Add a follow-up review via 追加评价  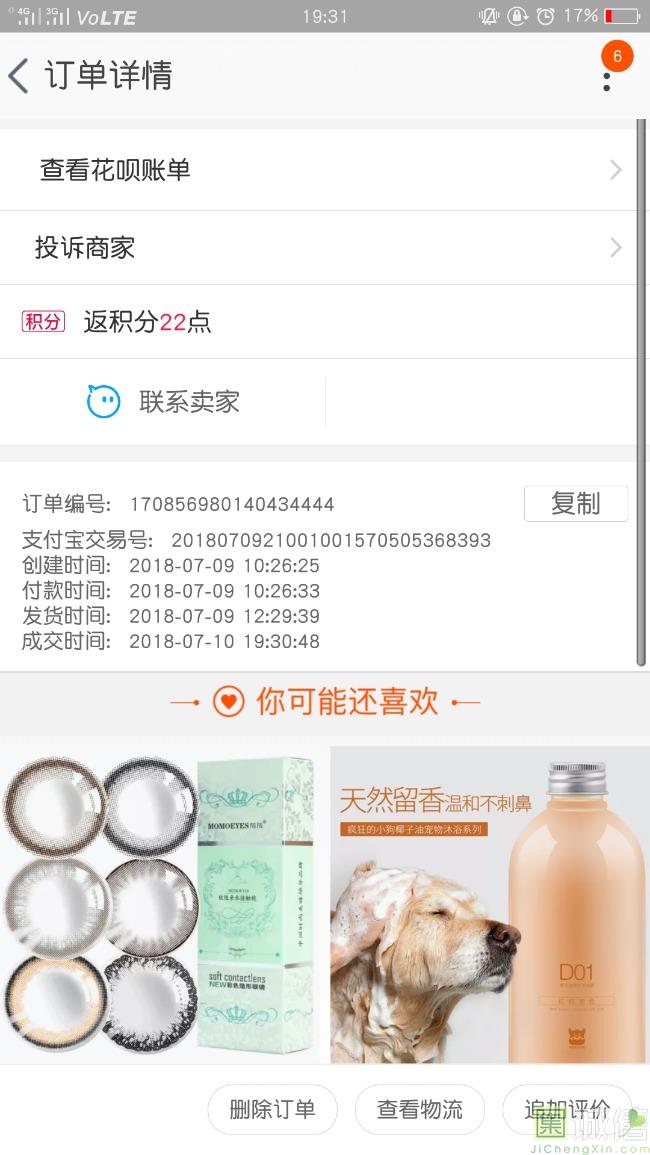566,1109
